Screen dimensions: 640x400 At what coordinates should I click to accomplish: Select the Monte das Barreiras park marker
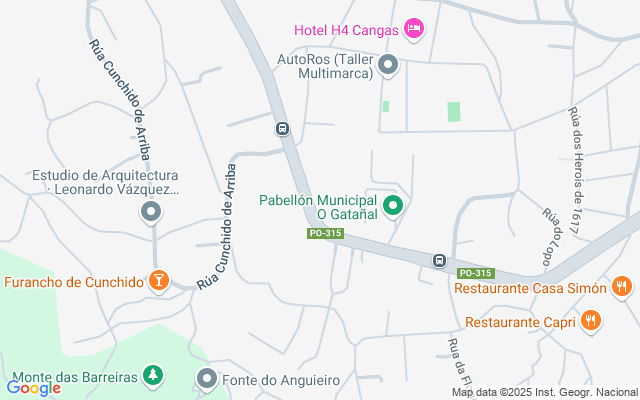click(x=152, y=375)
